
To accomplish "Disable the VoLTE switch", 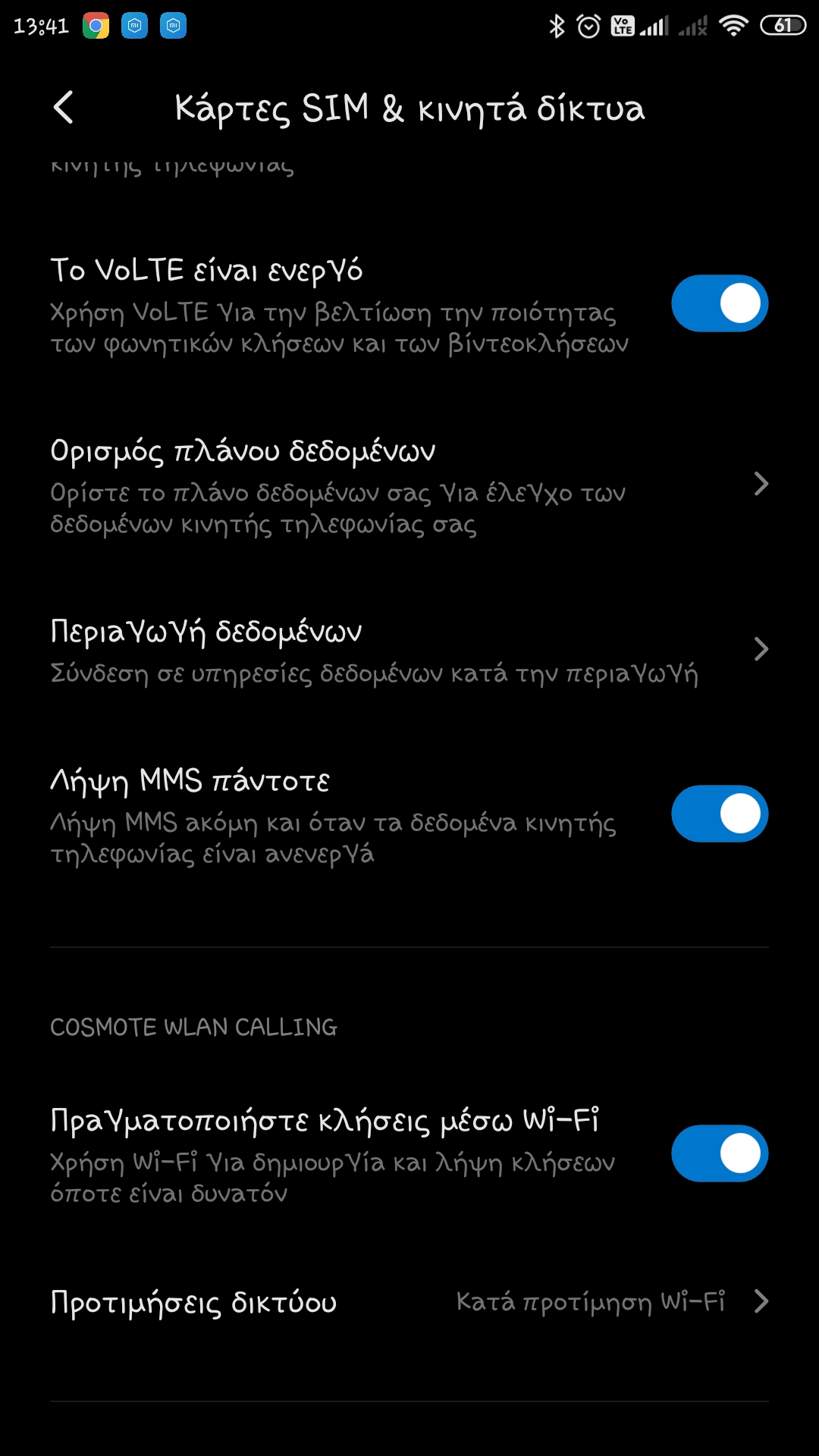I will tap(719, 303).
